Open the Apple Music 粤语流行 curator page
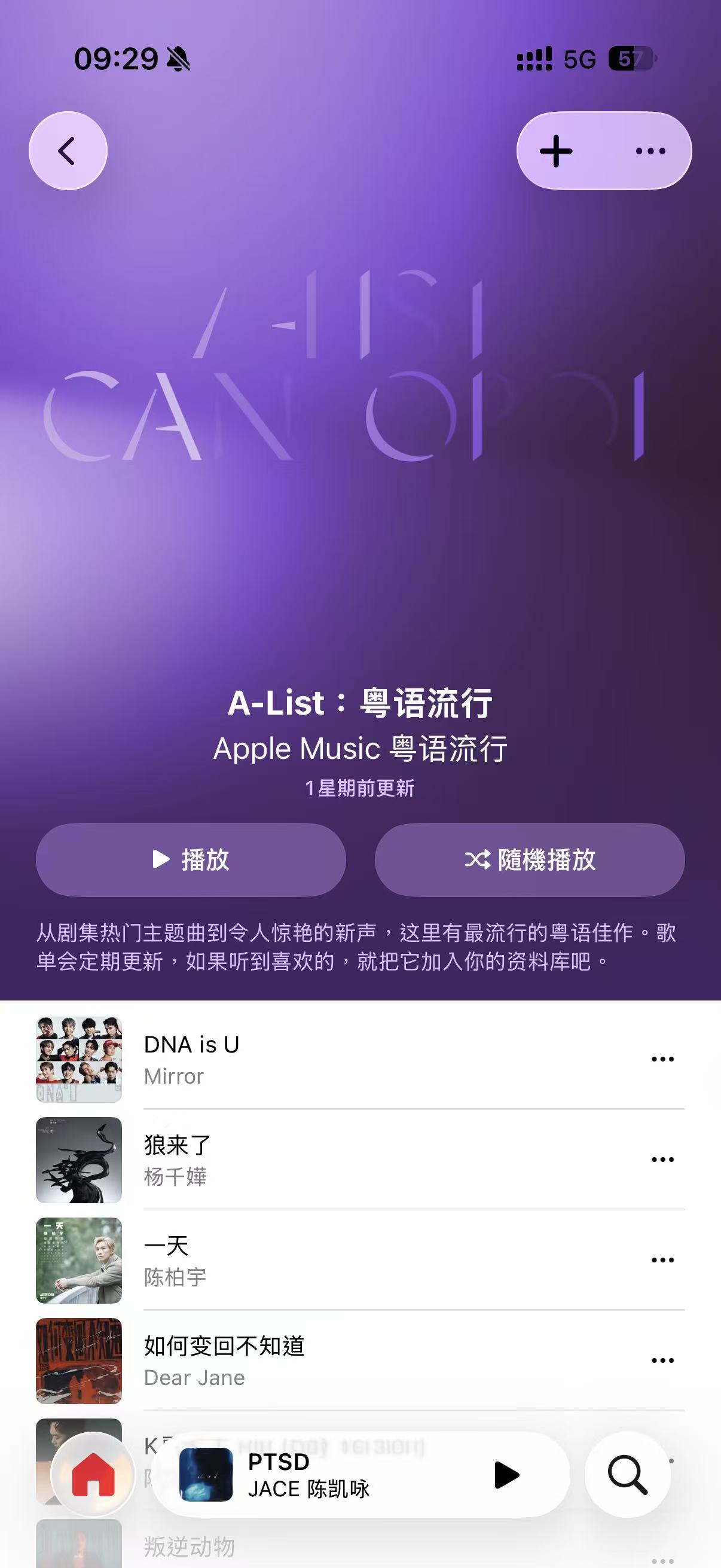The height and width of the screenshot is (1568, 721). coord(360,749)
